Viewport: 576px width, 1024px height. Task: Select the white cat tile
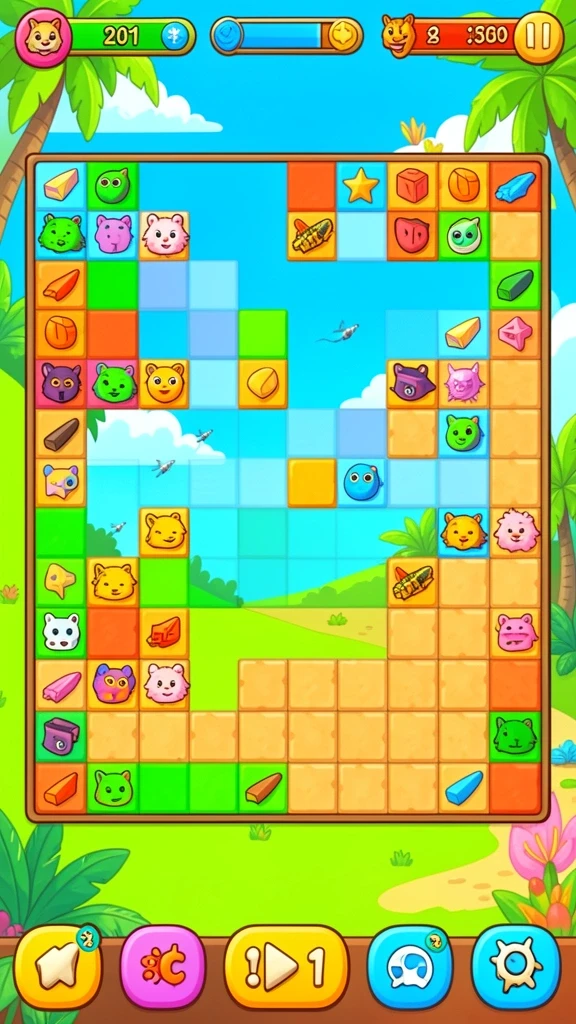pos(61,632)
